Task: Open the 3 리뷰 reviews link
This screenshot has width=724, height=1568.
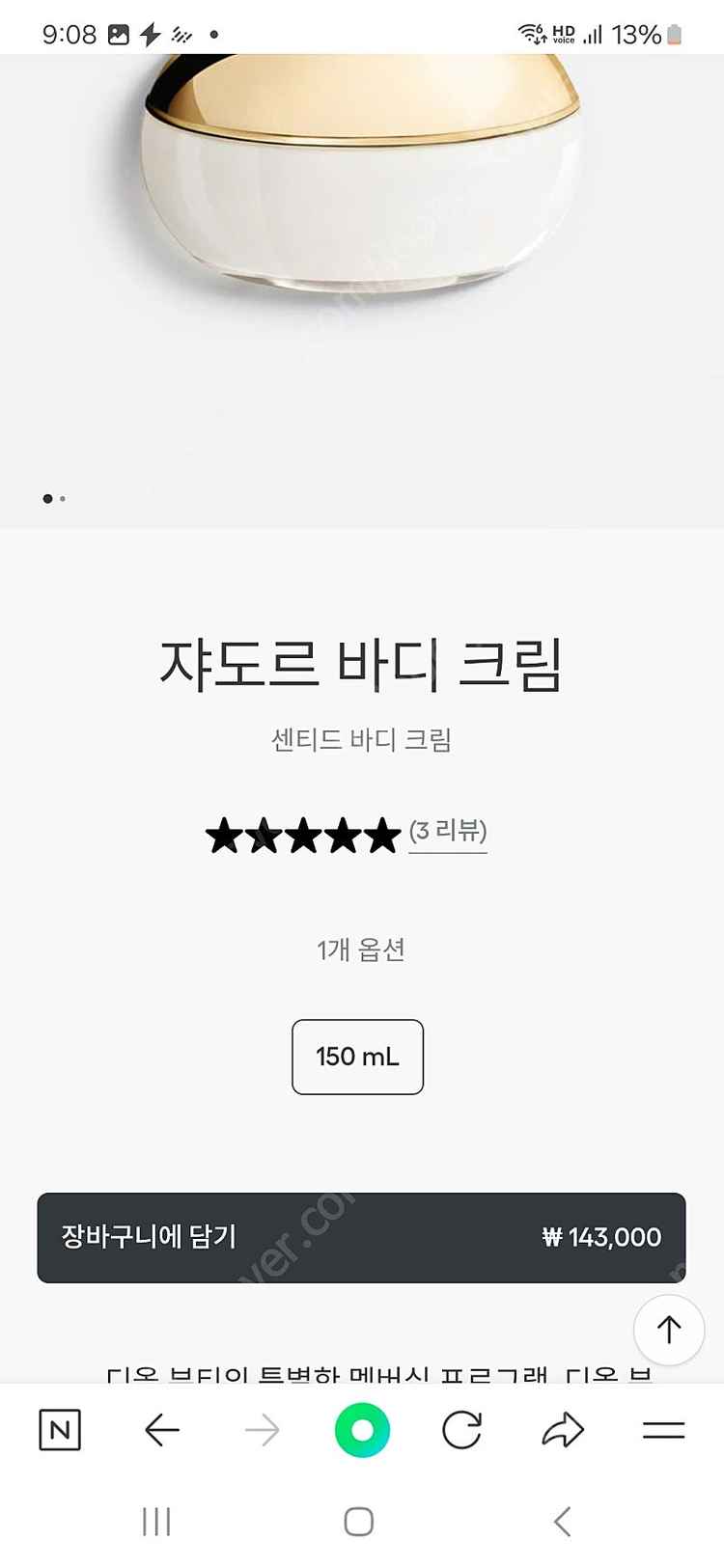Action: coord(446,832)
